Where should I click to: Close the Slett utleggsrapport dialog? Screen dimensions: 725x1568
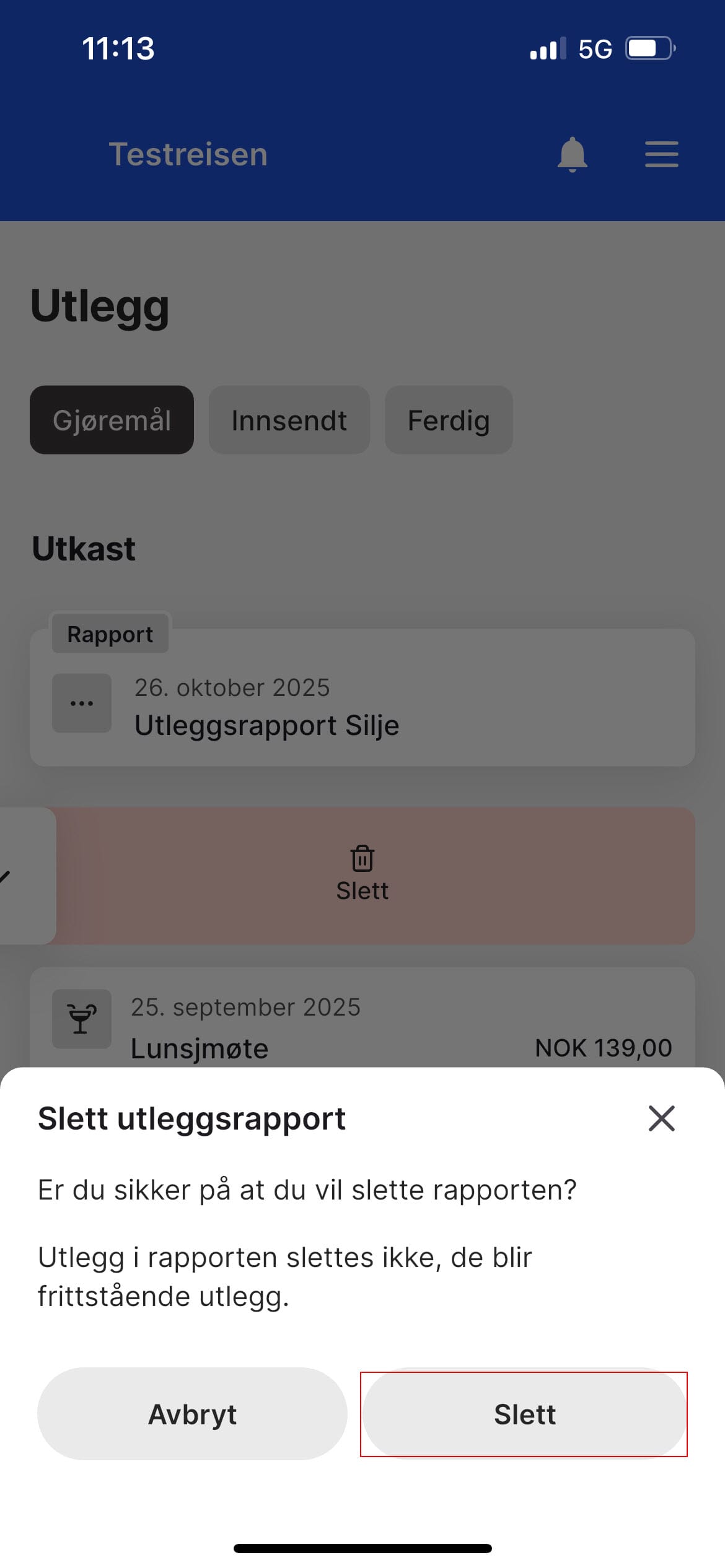(x=661, y=1118)
